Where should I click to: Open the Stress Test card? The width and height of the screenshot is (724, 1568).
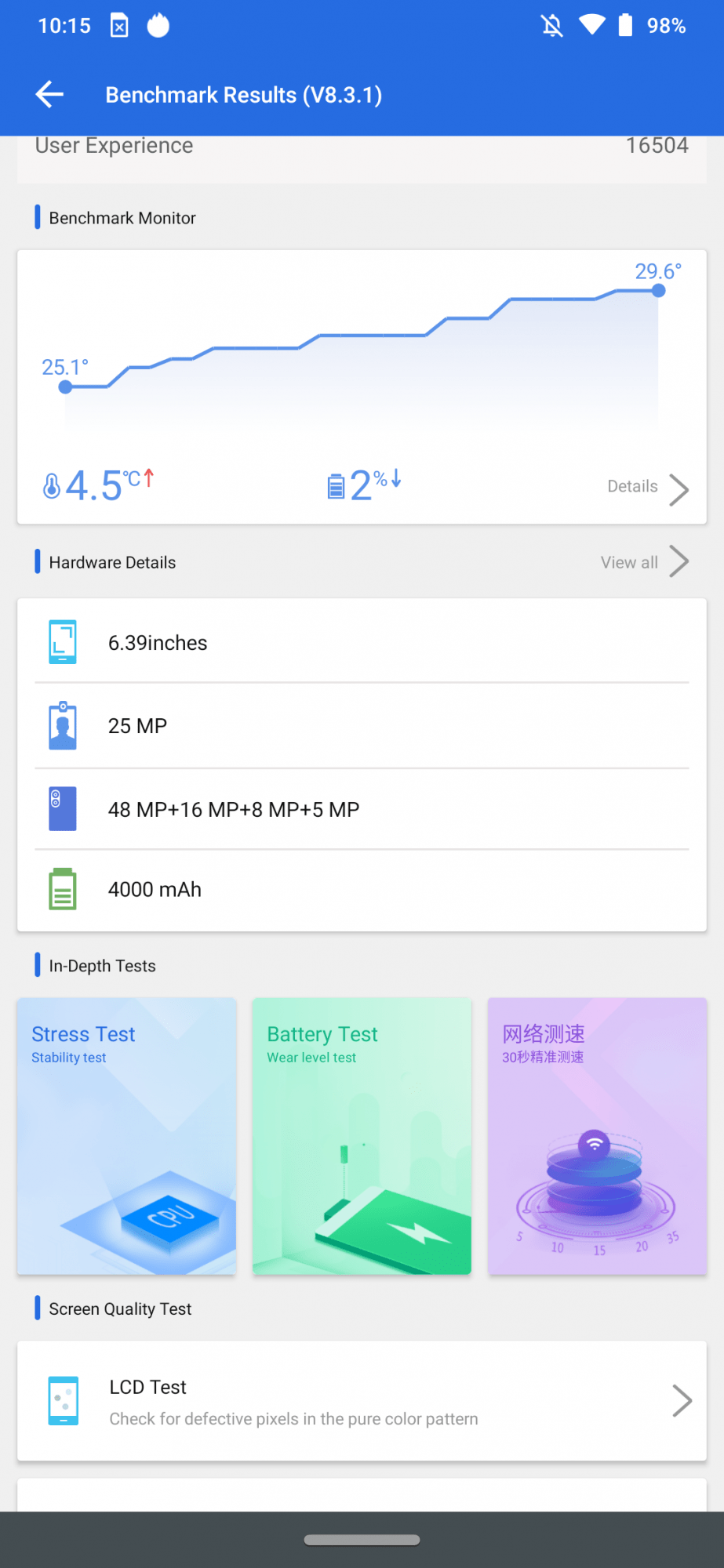pos(126,1135)
